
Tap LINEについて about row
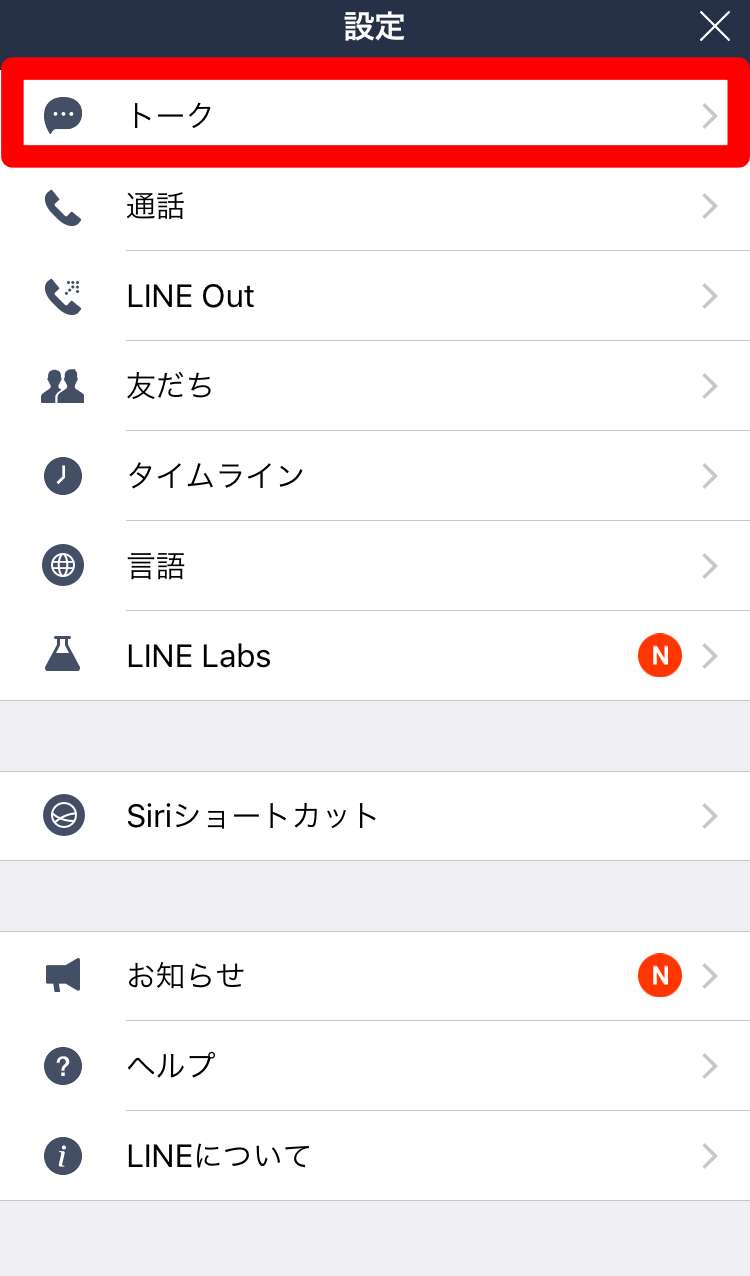tap(375, 1156)
